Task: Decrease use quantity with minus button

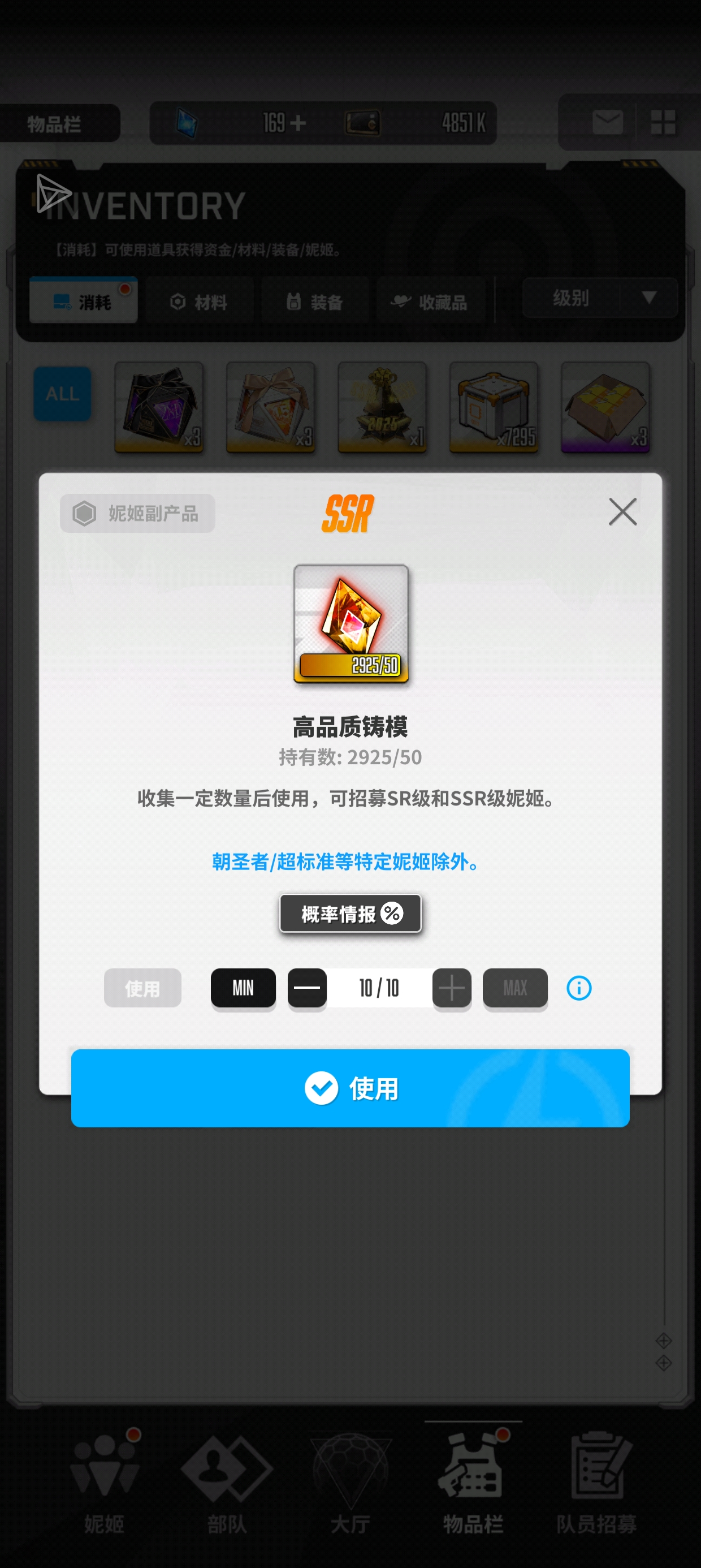Action: coord(306,987)
